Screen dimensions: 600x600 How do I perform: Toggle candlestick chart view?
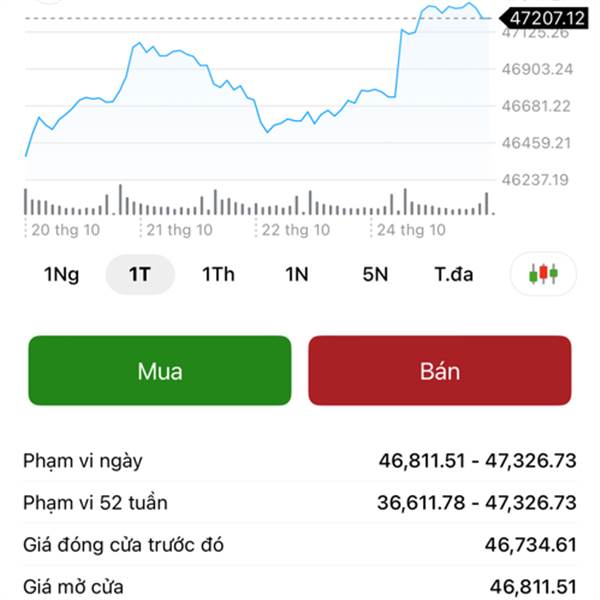543,274
